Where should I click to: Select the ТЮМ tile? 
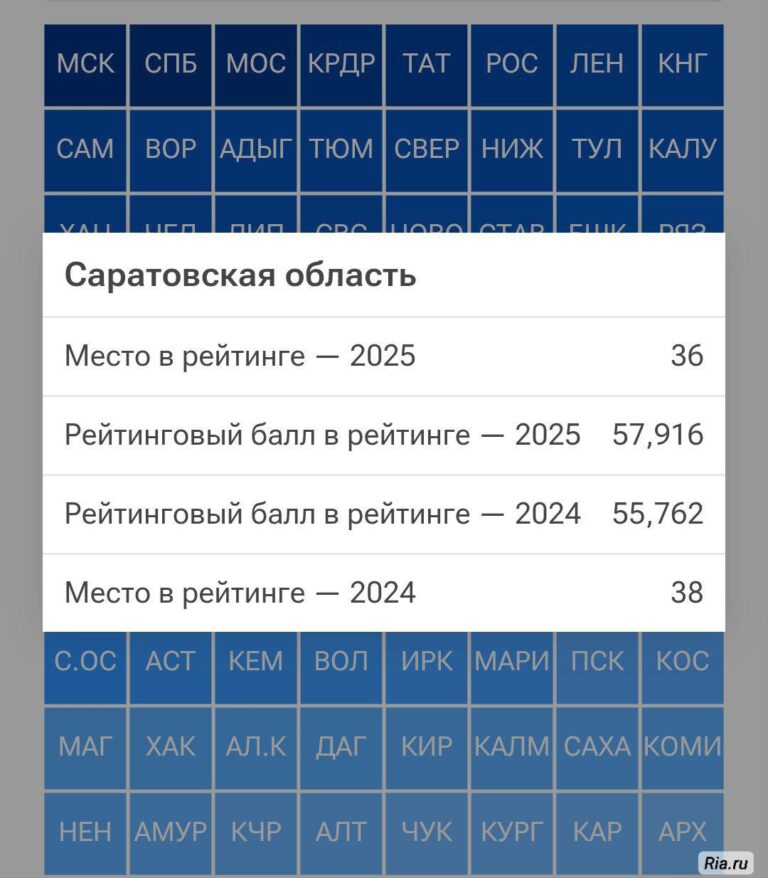[x=341, y=150]
